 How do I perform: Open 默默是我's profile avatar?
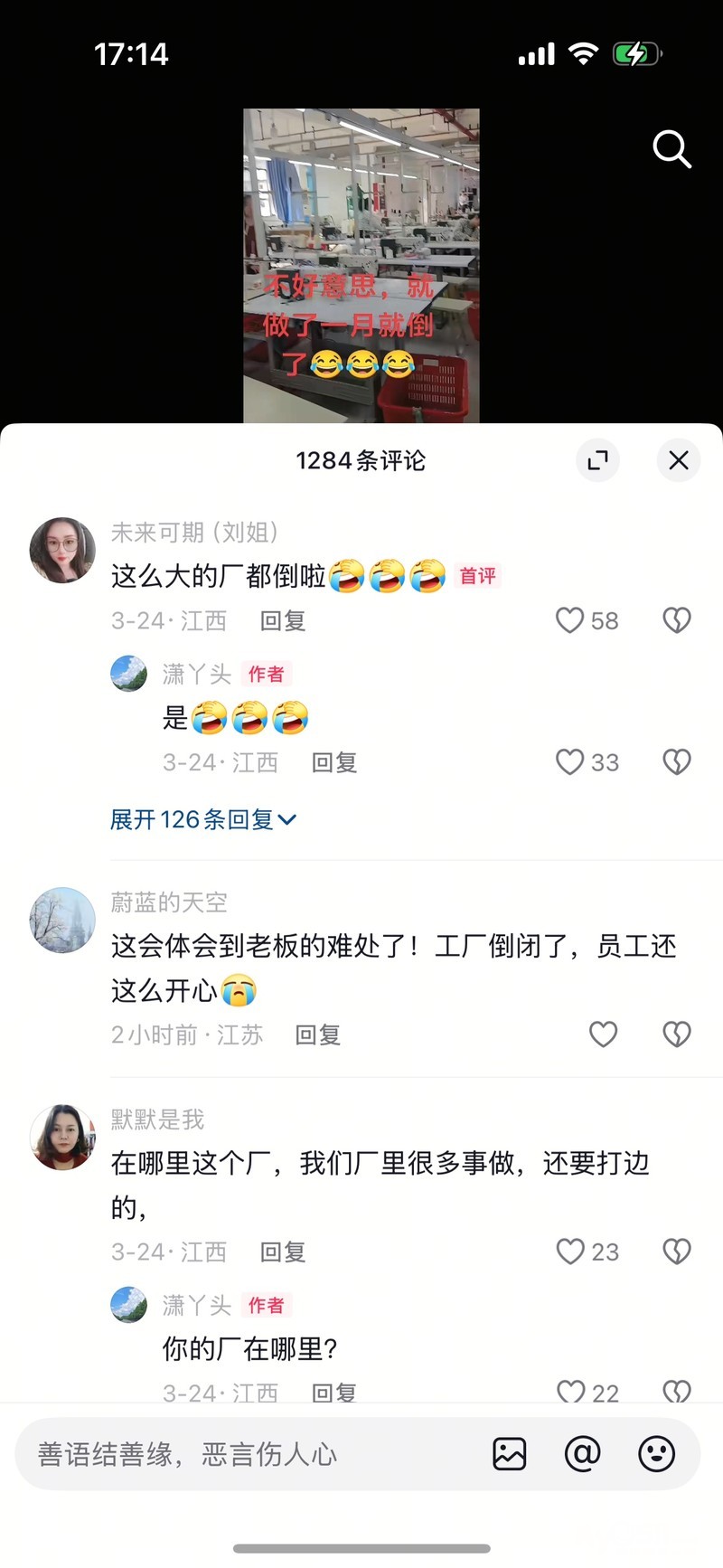tap(62, 1137)
